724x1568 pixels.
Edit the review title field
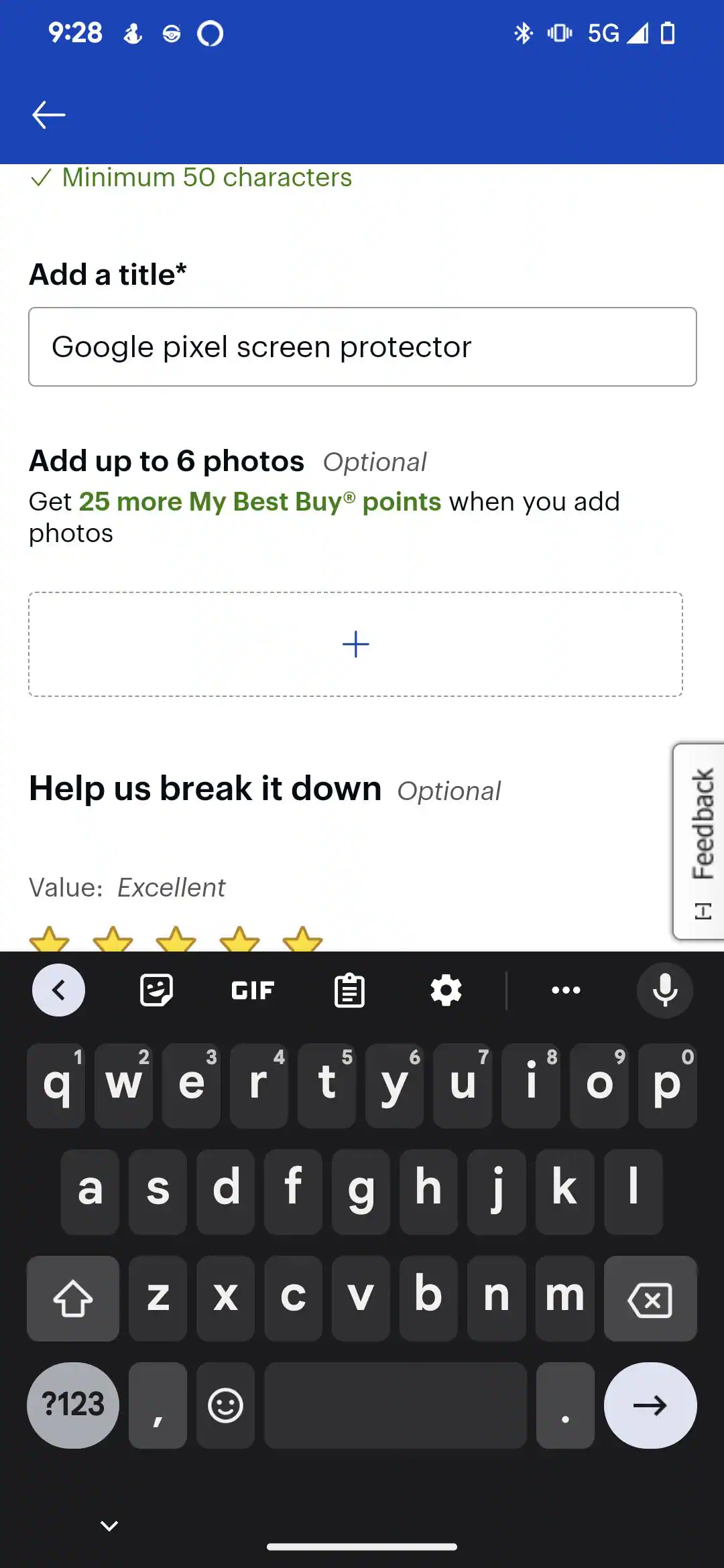(362, 347)
